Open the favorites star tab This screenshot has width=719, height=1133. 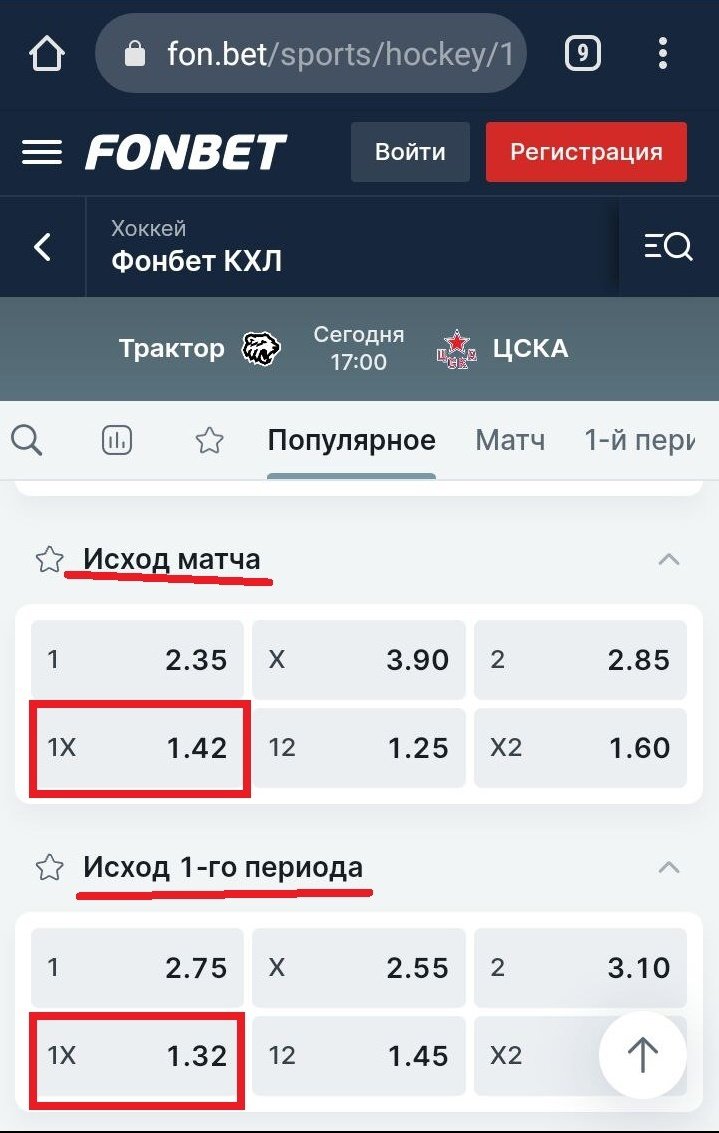tap(209, 440)
